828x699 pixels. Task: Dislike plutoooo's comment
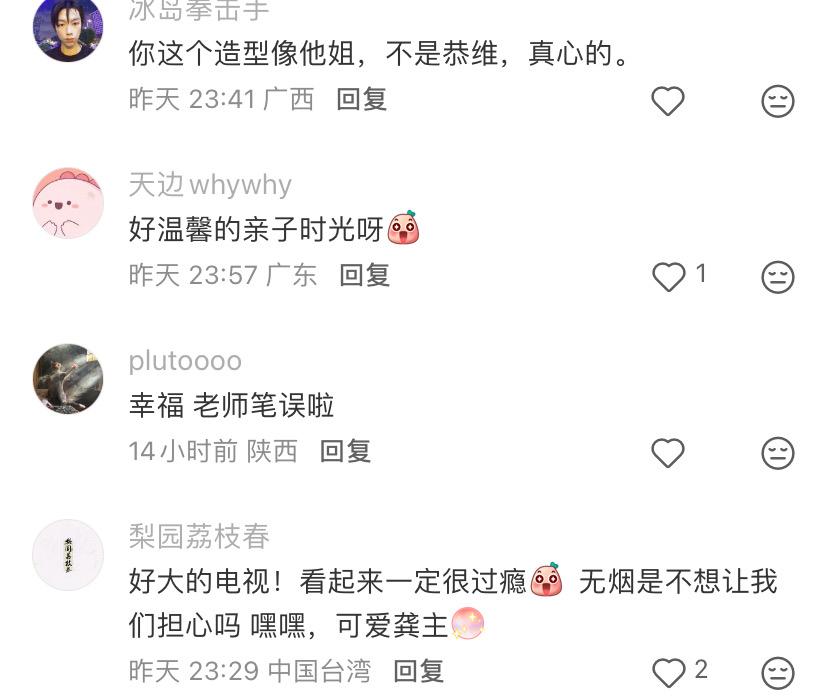point(778,453)
